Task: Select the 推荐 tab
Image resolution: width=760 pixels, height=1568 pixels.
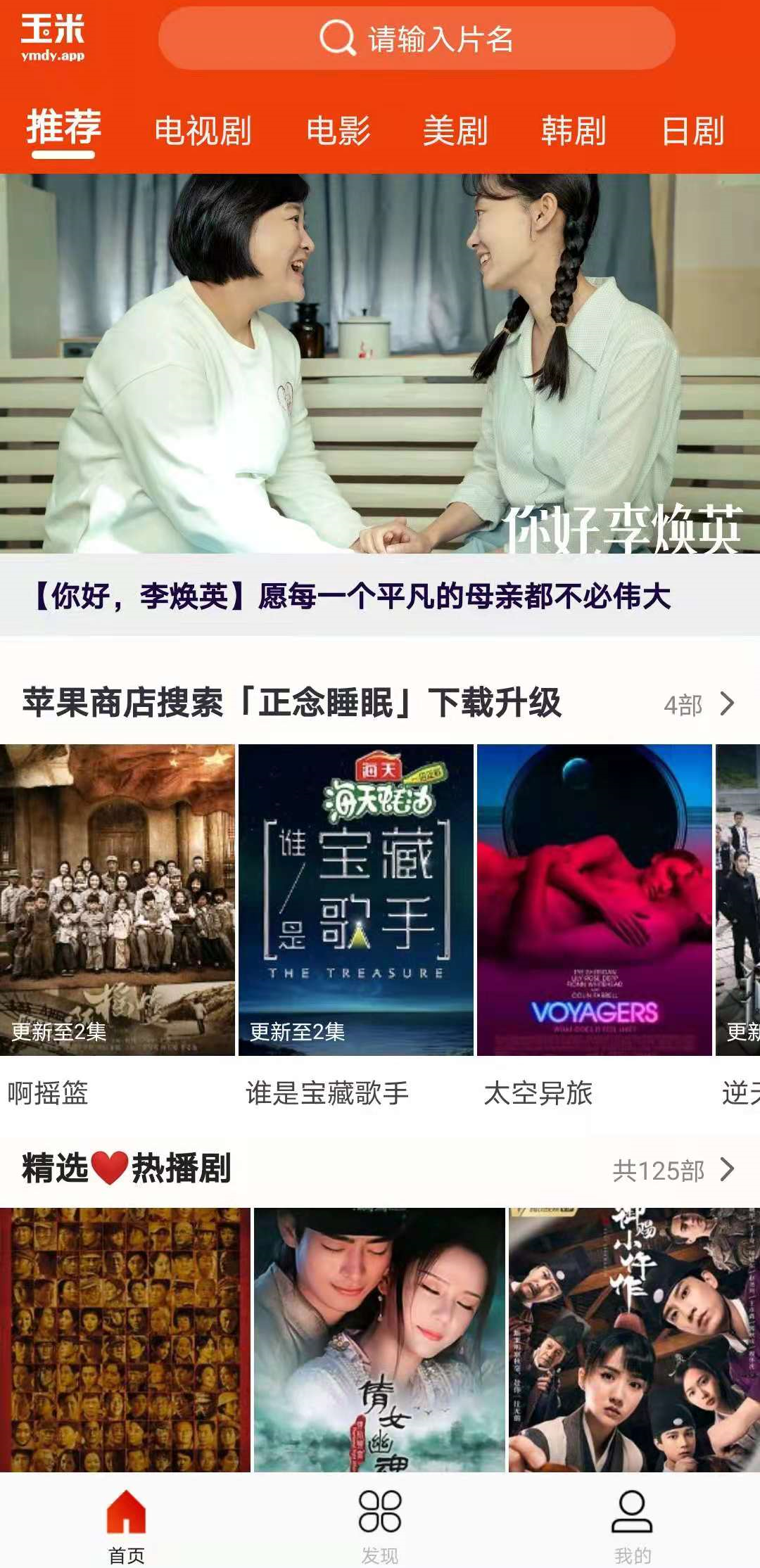Action: click(63, 129)
